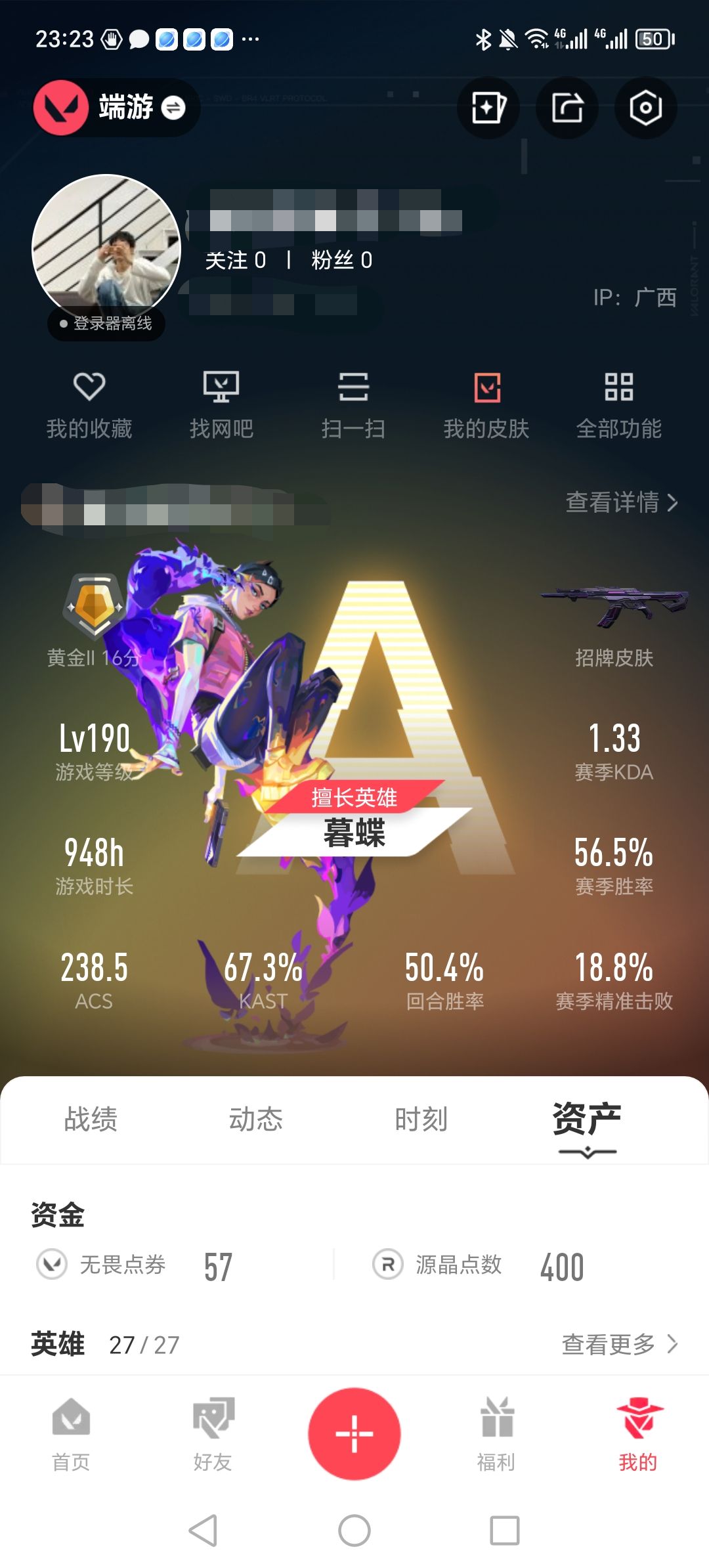Open 我的收藏 favorites icon
The height and width of the screenshot is (1568, 709).
[x=89, y=404]
